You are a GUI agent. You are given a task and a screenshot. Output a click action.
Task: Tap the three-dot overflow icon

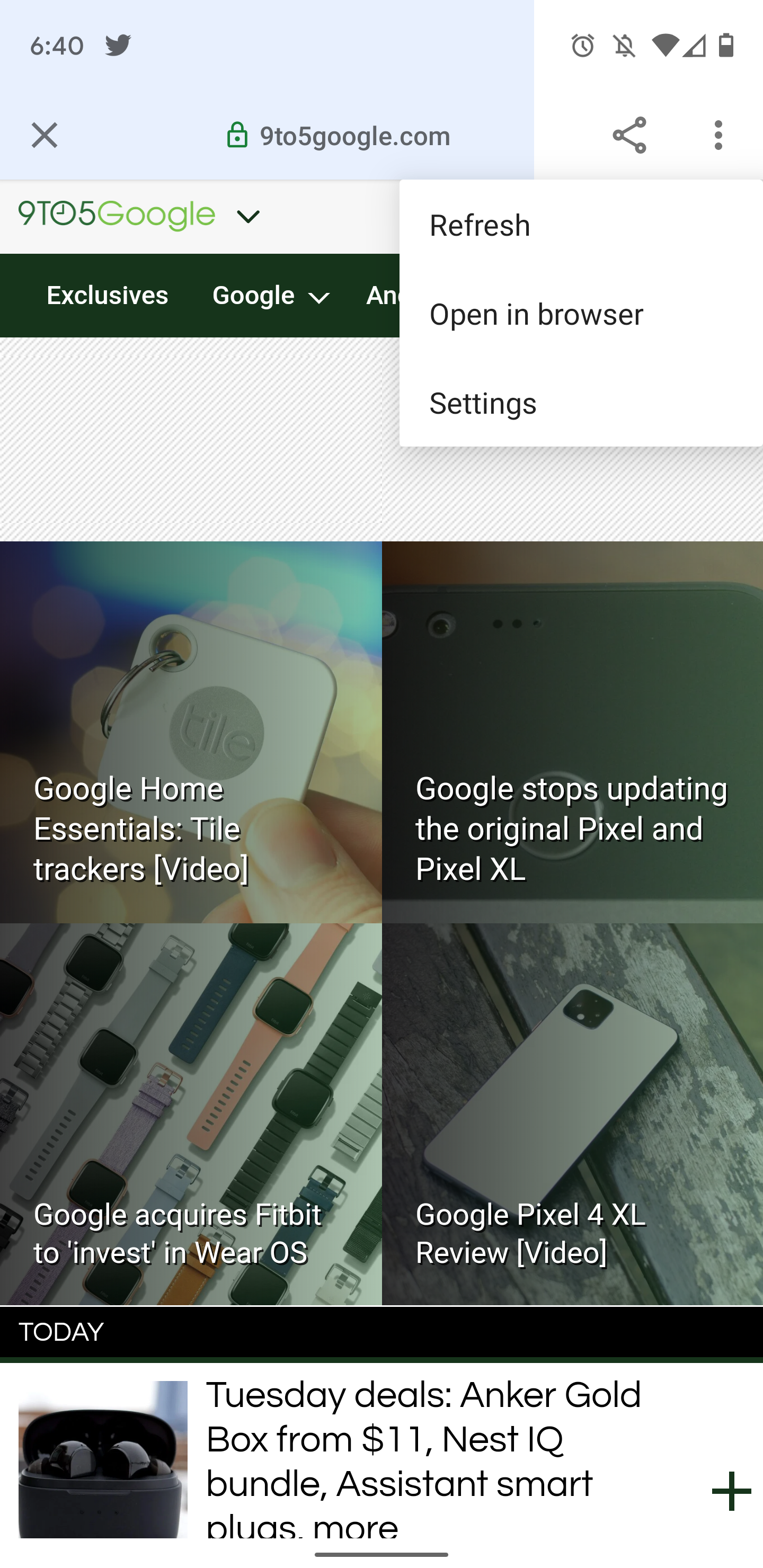pyautogui.click(x=718, y=135)
